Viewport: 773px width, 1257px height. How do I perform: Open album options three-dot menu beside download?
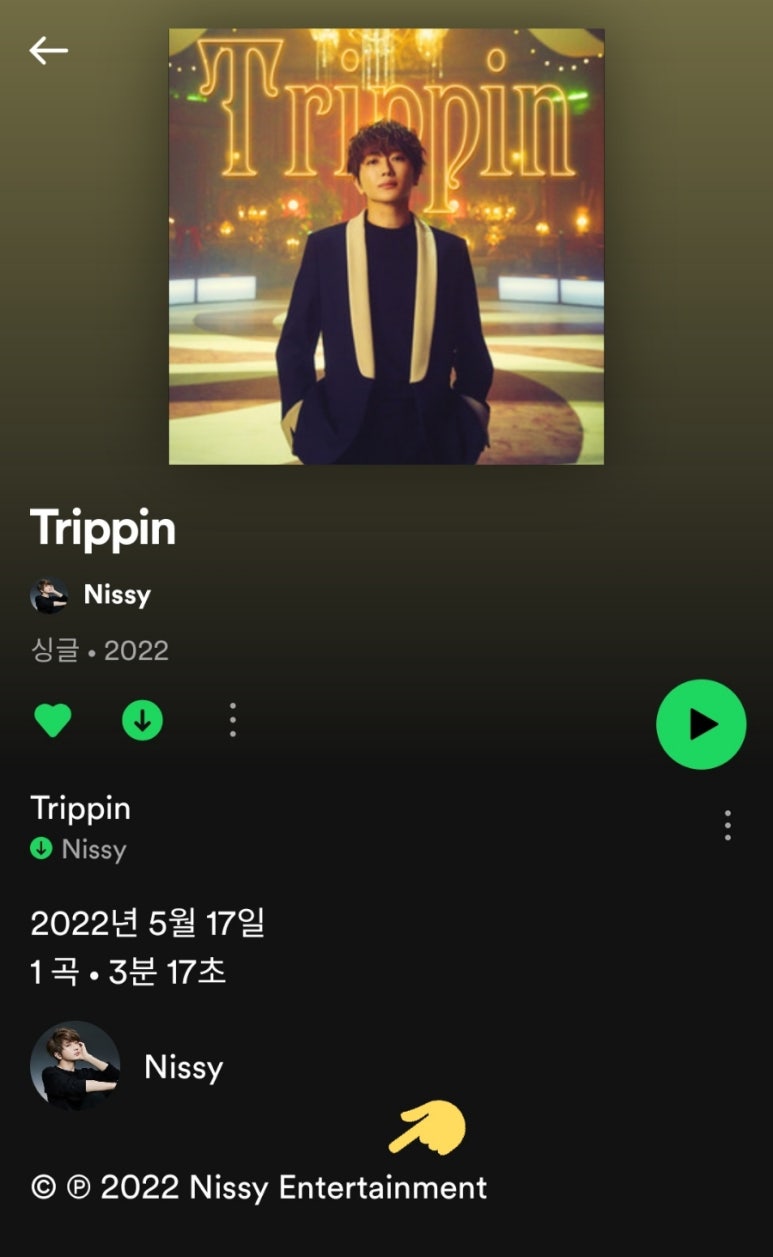[233, 720]
